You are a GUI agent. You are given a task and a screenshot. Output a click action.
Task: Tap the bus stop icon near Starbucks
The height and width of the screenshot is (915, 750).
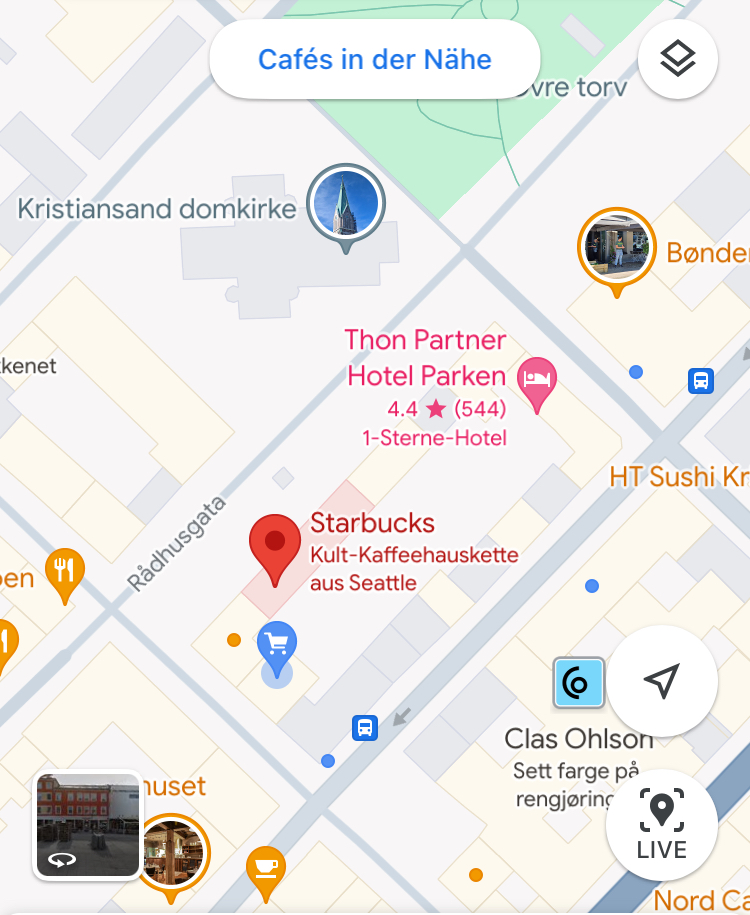[365, 727]
